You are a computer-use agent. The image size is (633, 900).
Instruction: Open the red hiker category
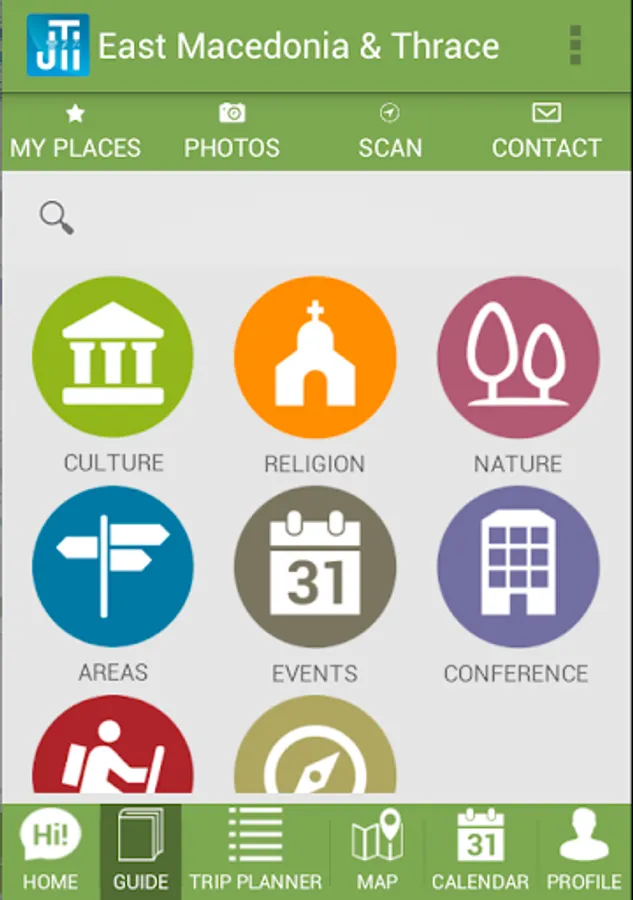[x=113, y=750]
